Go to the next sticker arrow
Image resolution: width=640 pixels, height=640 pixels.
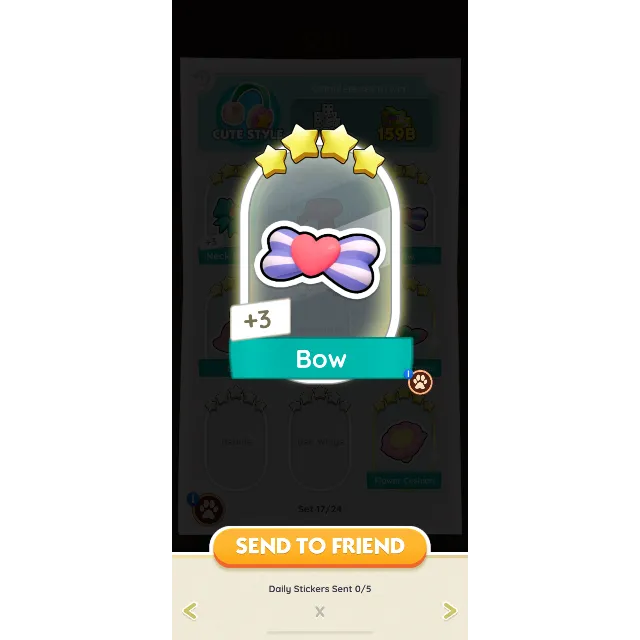450,611
